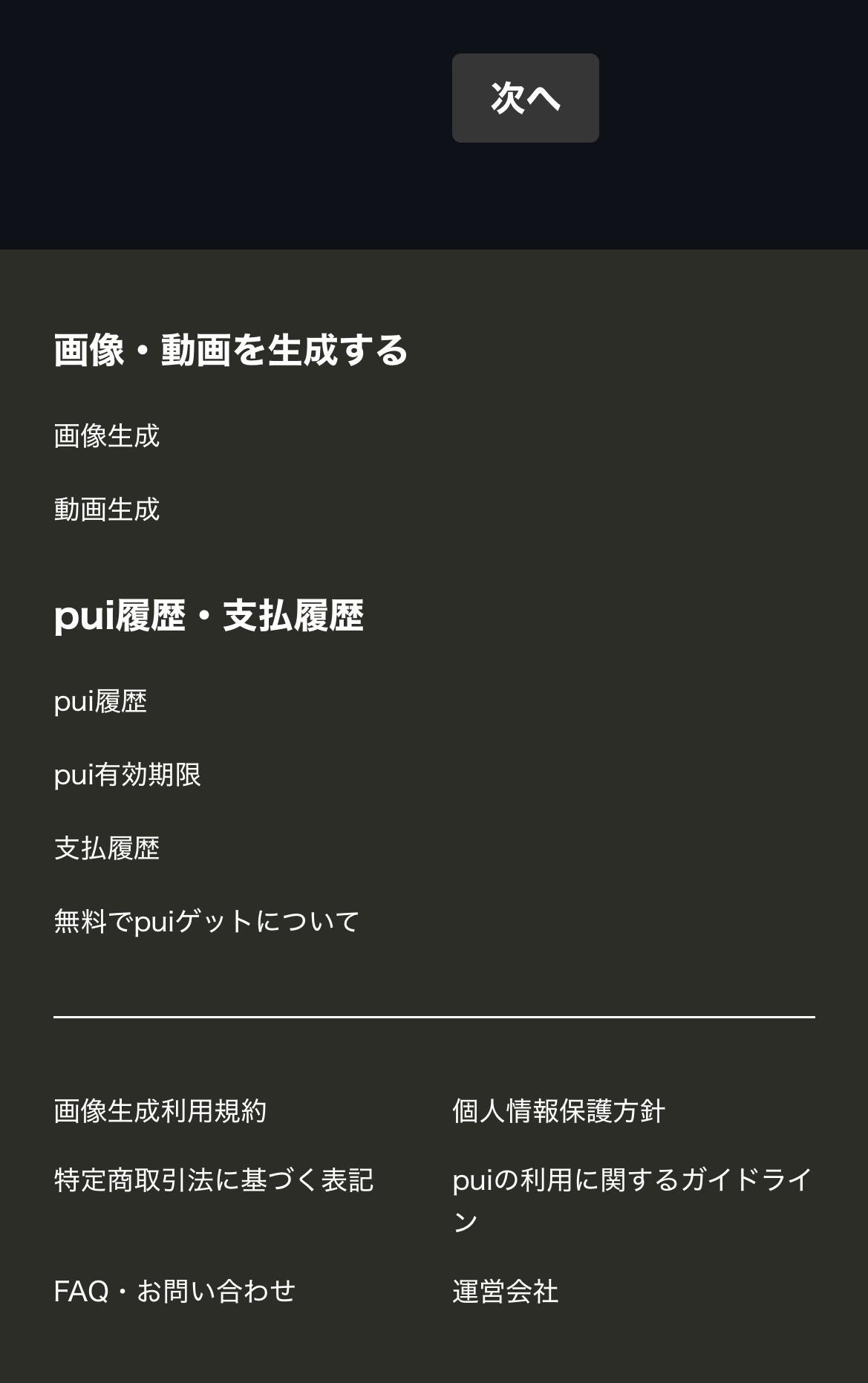The height and width of the screenshot is (1383, 868).
Task: Open 画像生成利用規約 link
Action: click(x=160, y=1111)
